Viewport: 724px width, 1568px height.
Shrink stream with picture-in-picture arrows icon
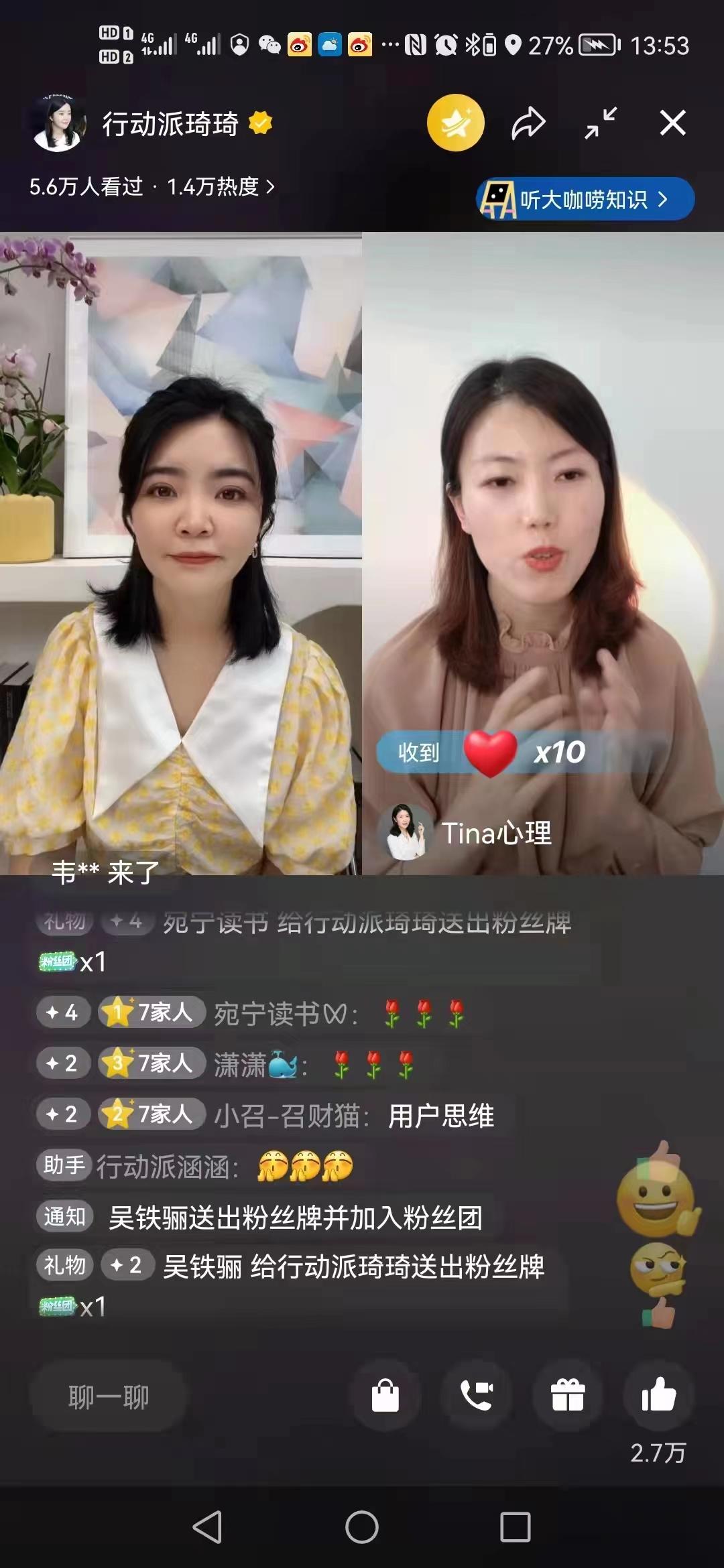[600, 123]
